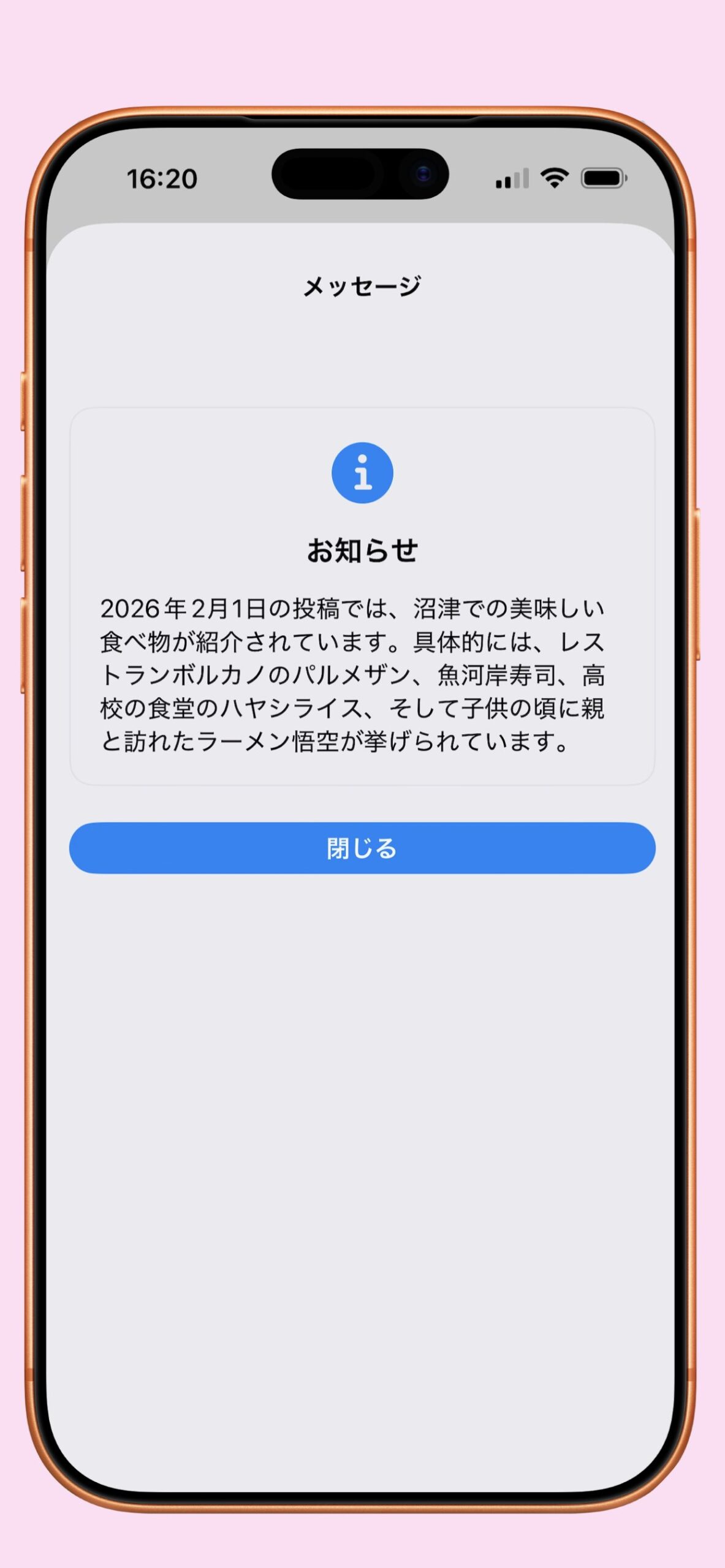
Task: Select the notification message card
Action: (x=363, y=594)
